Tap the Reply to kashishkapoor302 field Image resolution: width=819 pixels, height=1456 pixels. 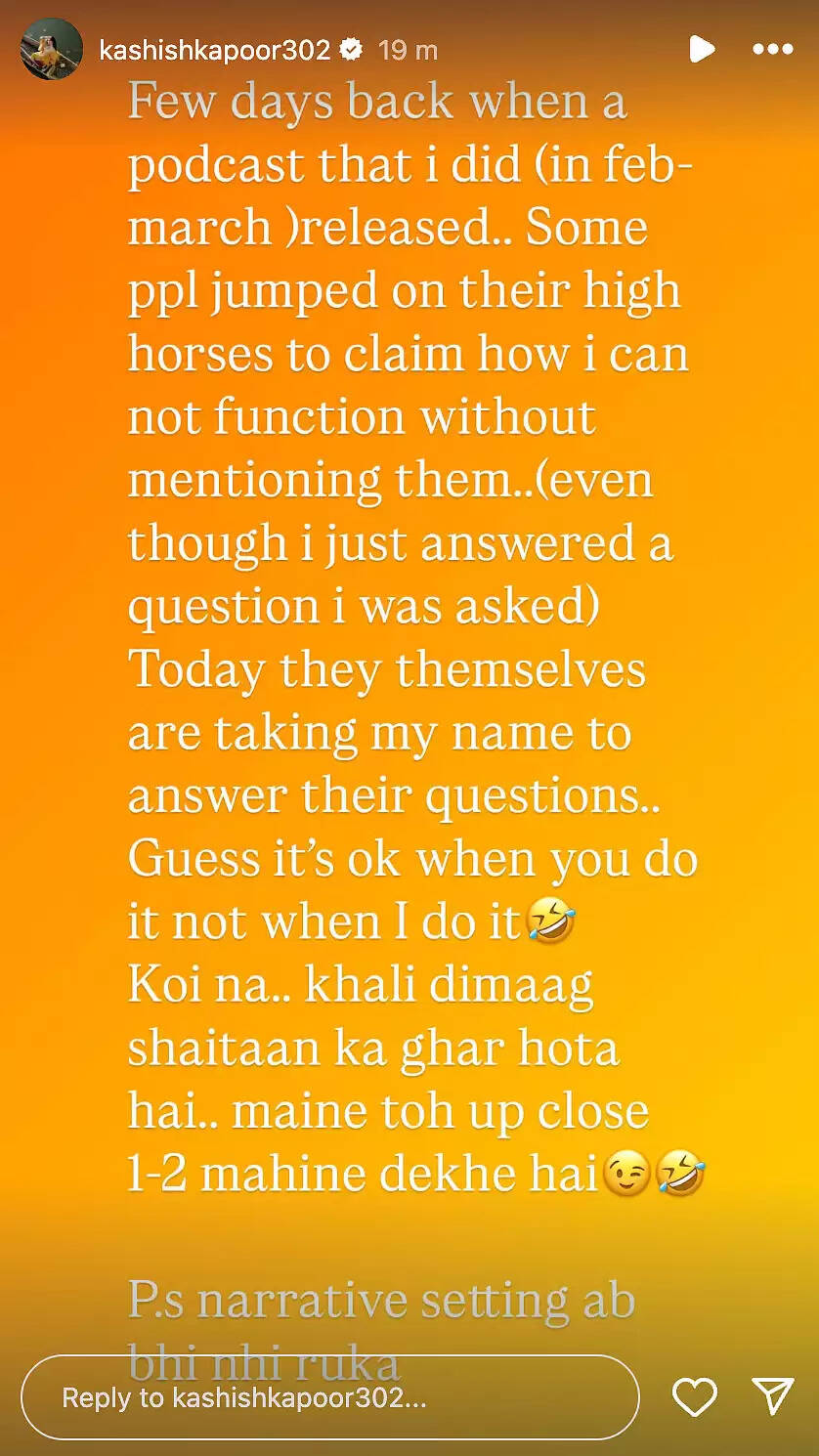[x=330, y=1397]
